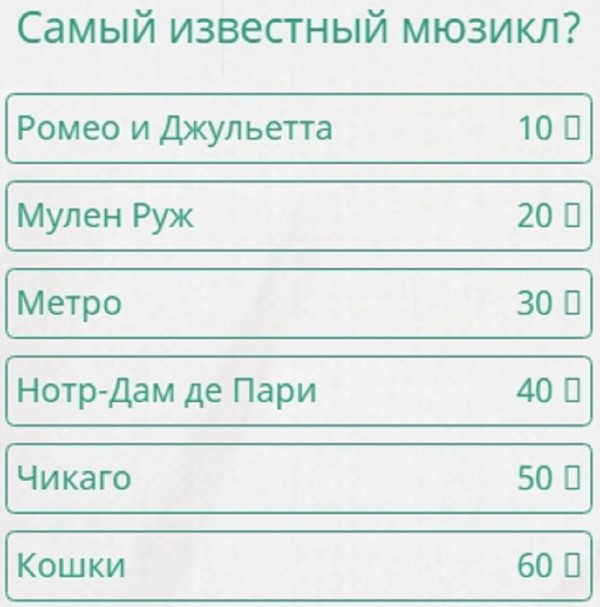Select the Чикаго answer row

pyautogui.click(x=299, y=478)
